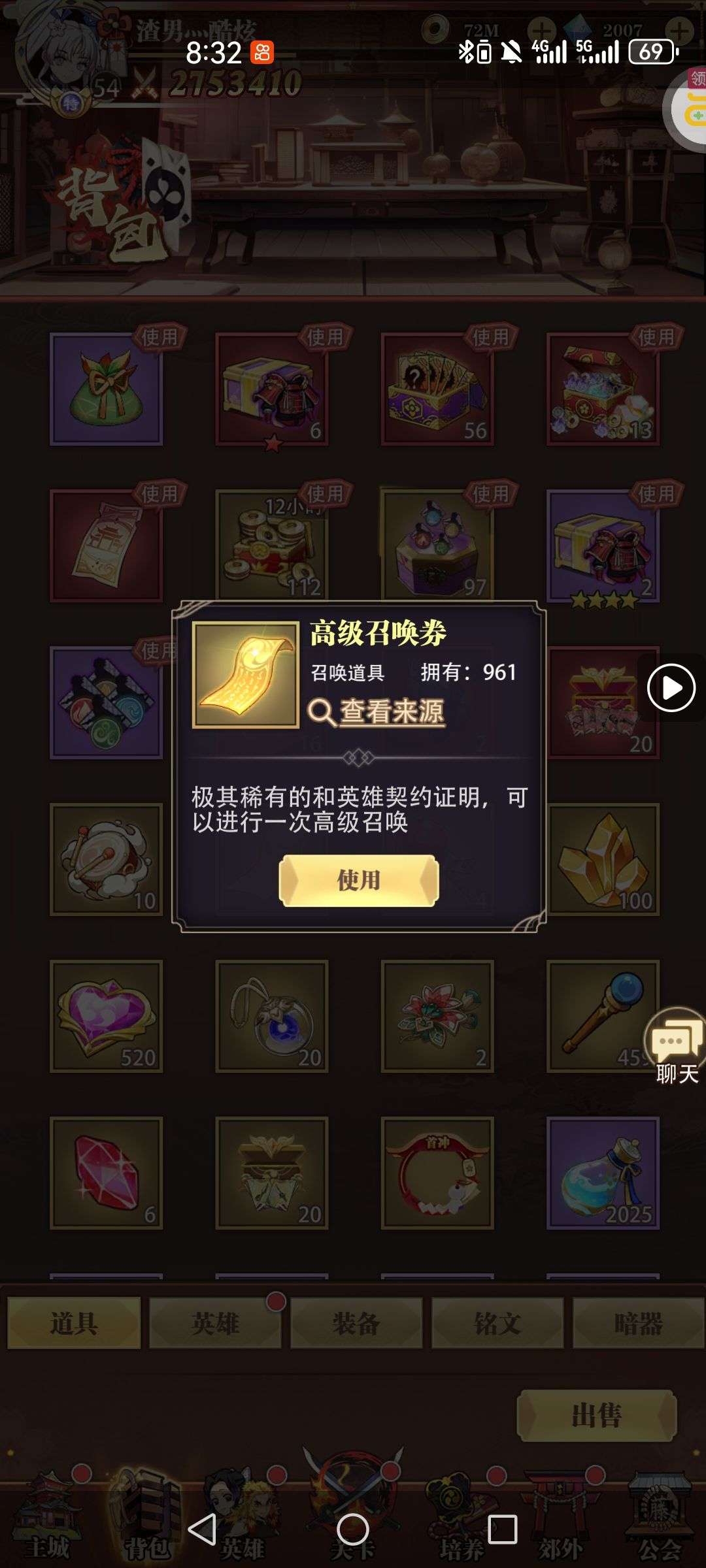Tap the 出售 sell button

click(x=596, y=1416)
